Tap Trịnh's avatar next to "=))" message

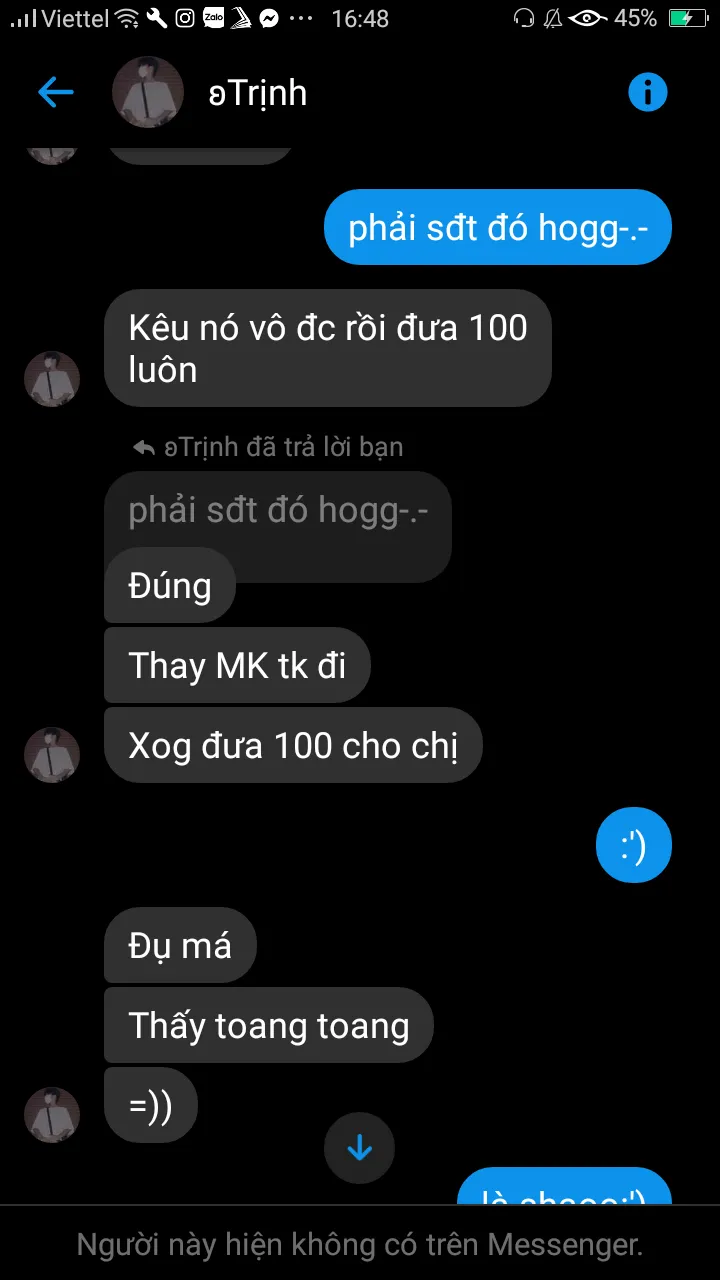[x=52, y=1114]
